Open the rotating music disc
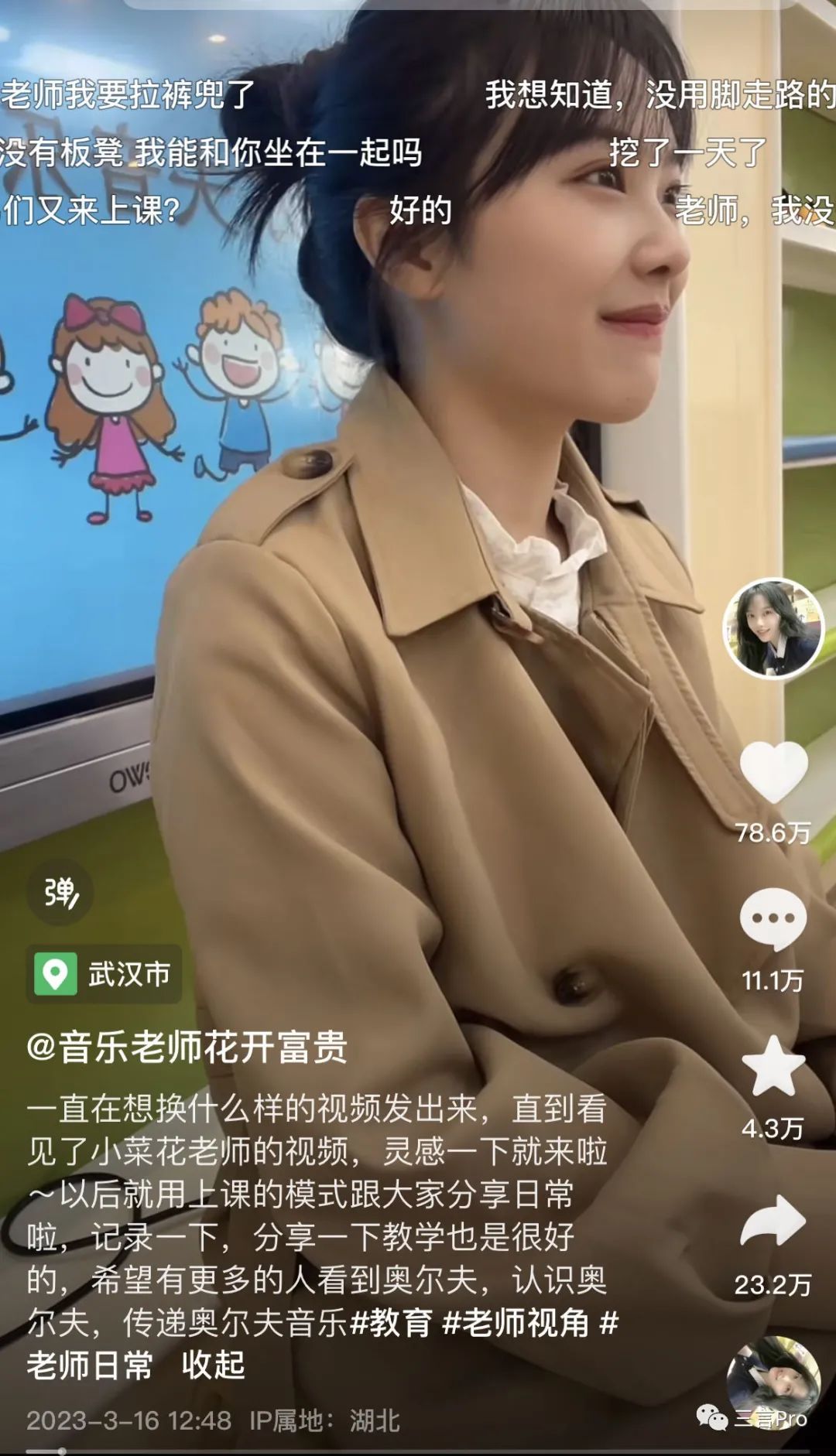 click(x=773, y=1383)
